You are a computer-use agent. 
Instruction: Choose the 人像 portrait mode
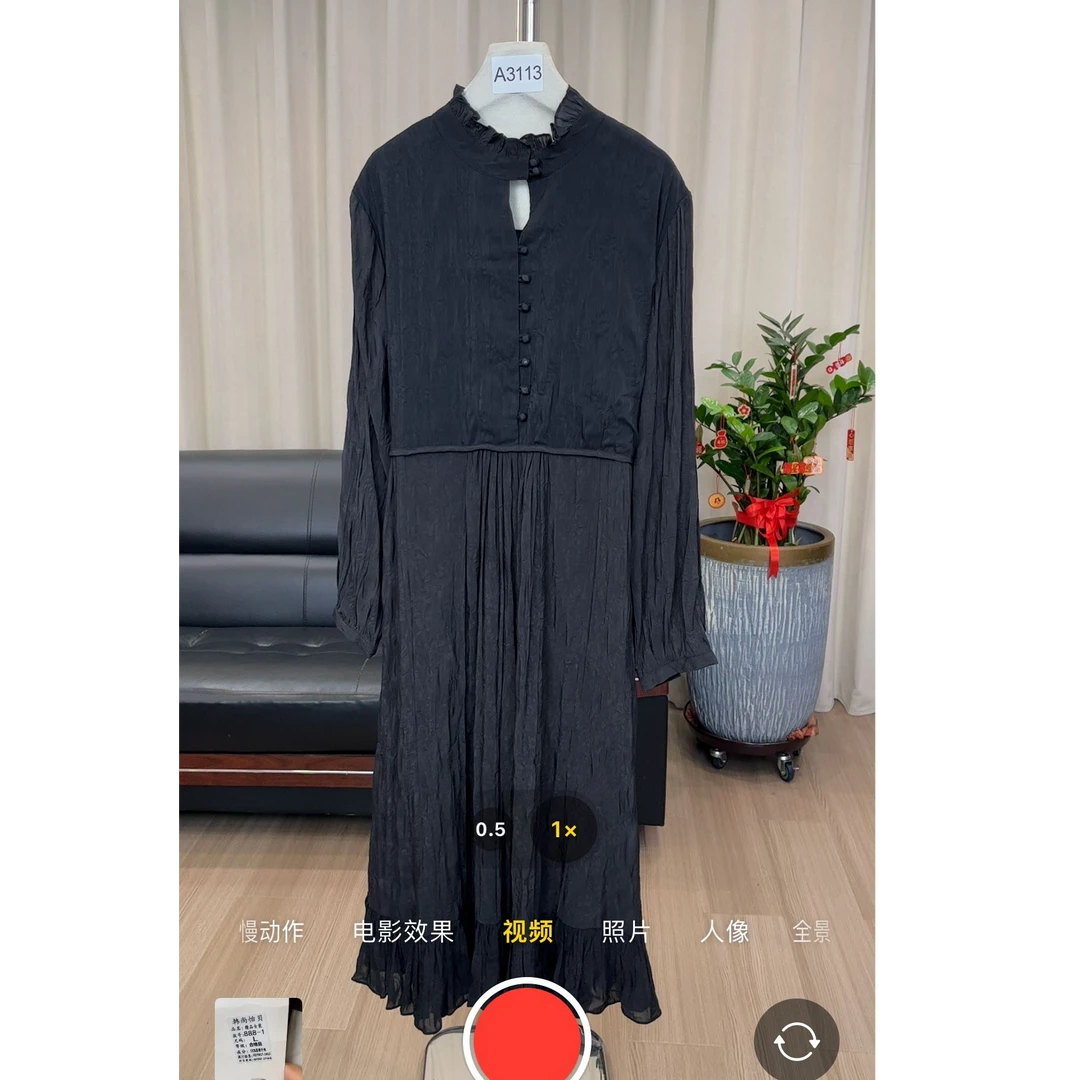(x=724, y=932)
